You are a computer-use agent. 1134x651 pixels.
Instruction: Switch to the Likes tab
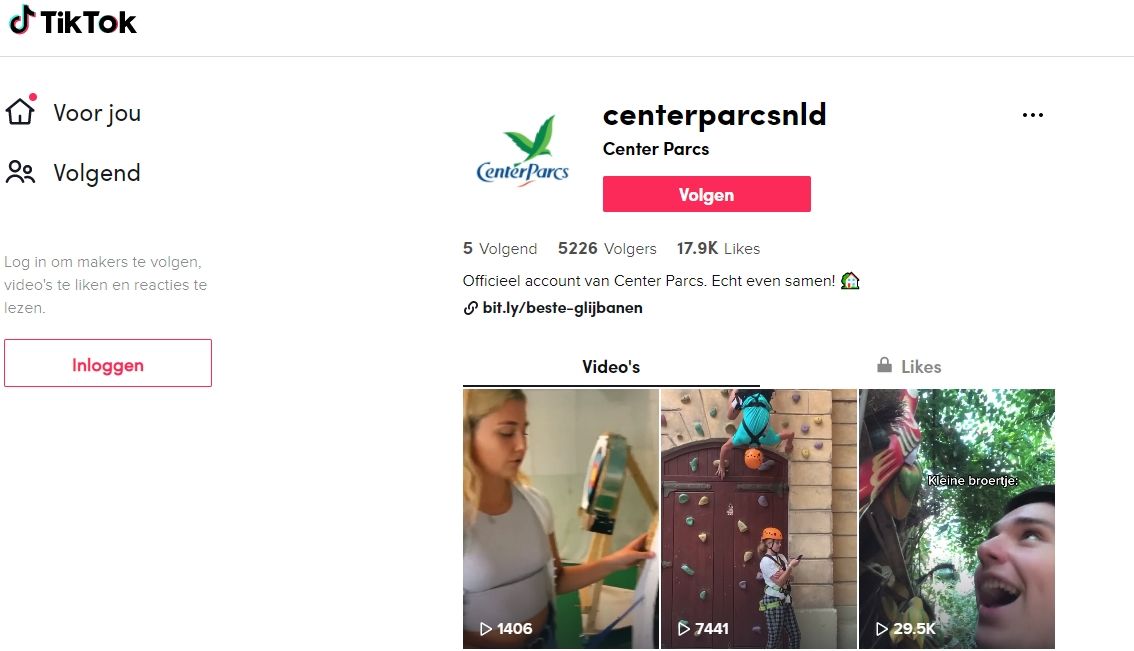[908, 367]
